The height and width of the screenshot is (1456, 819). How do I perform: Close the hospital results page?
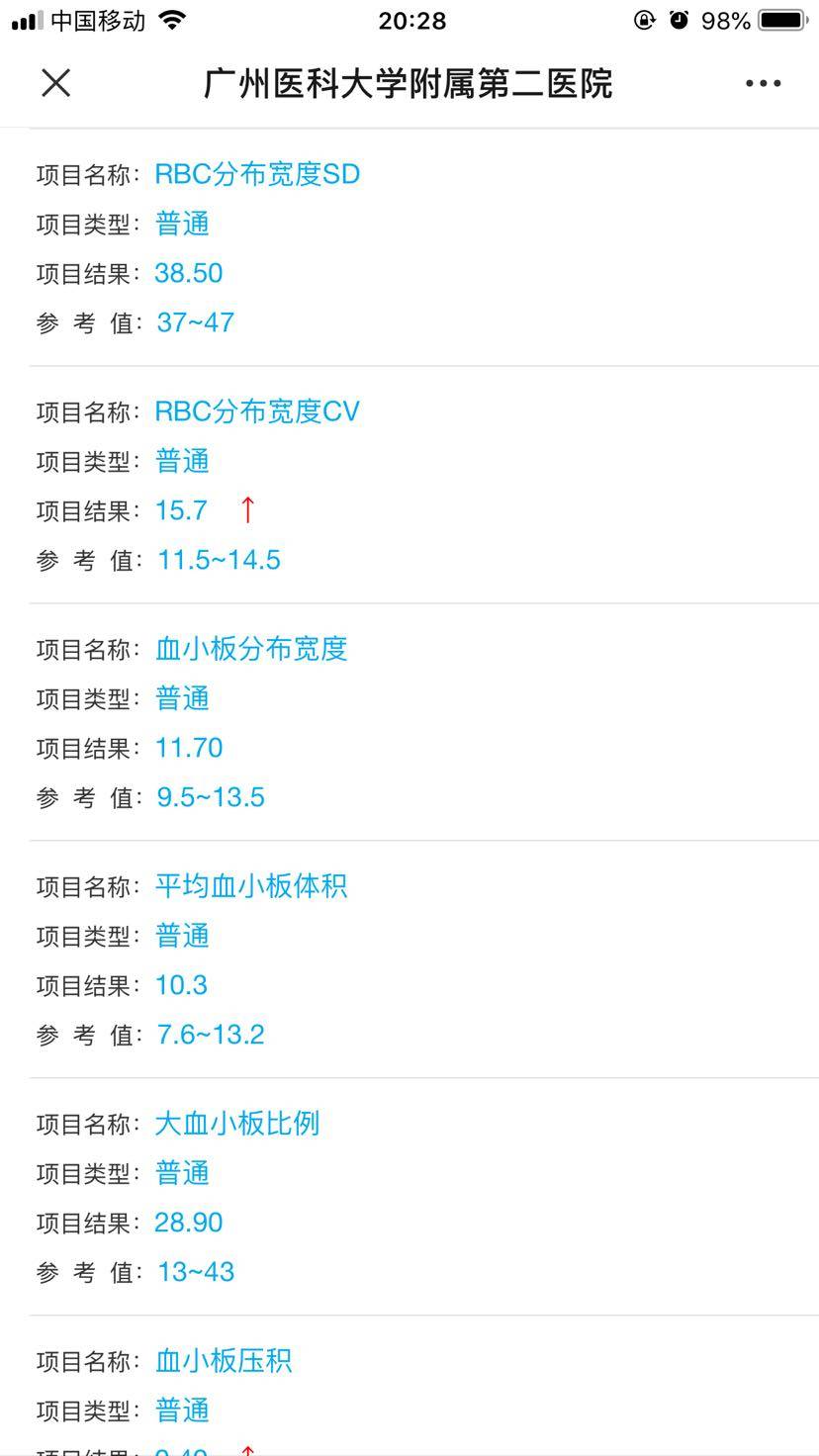[x=56, y=83]
